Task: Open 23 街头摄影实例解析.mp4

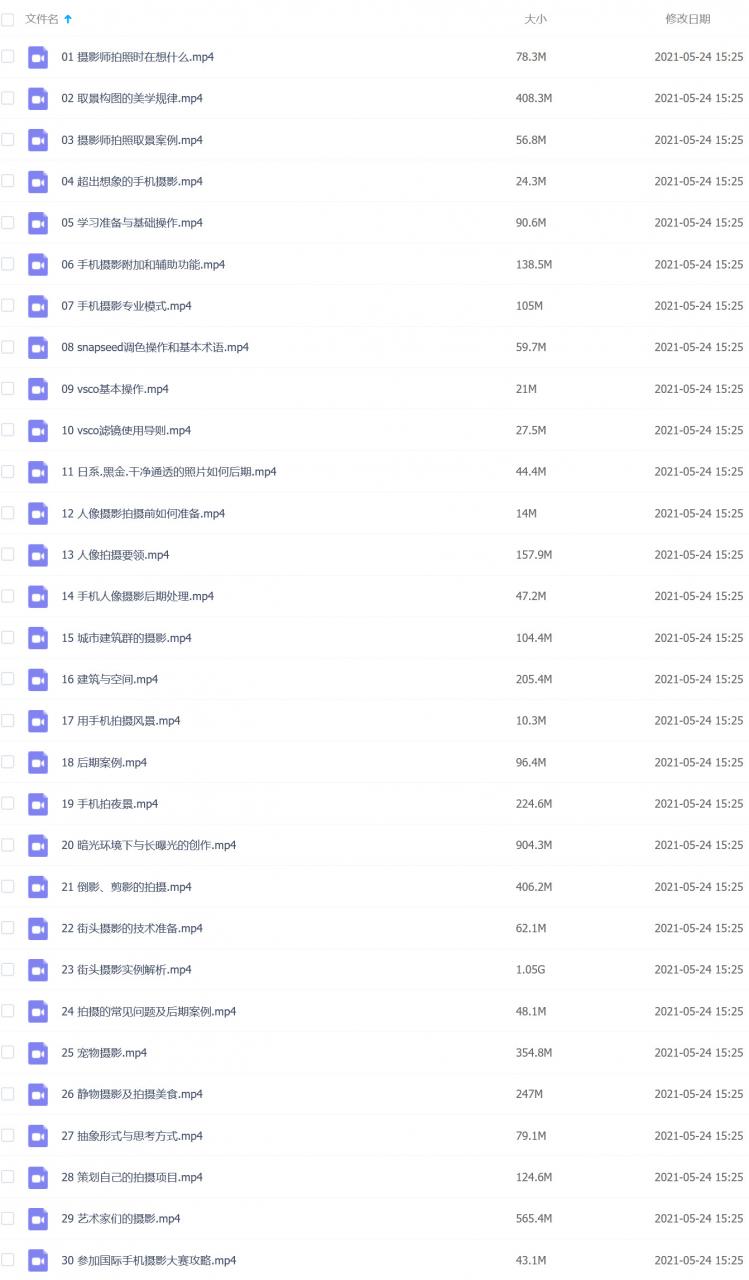Action: pos(127,970)
